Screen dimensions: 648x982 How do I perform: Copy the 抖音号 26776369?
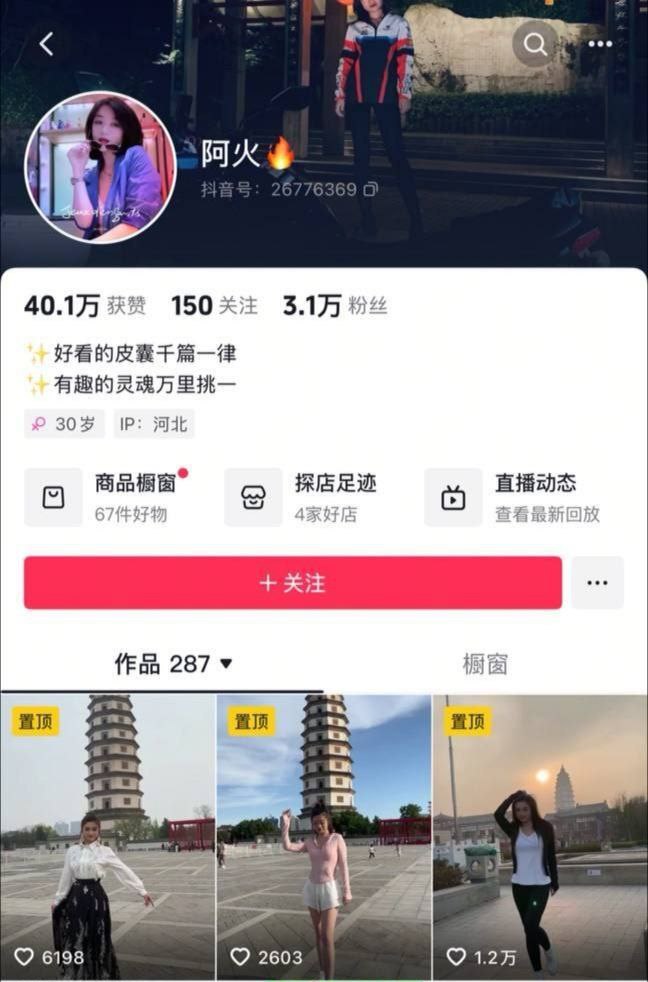pos(371,189)
